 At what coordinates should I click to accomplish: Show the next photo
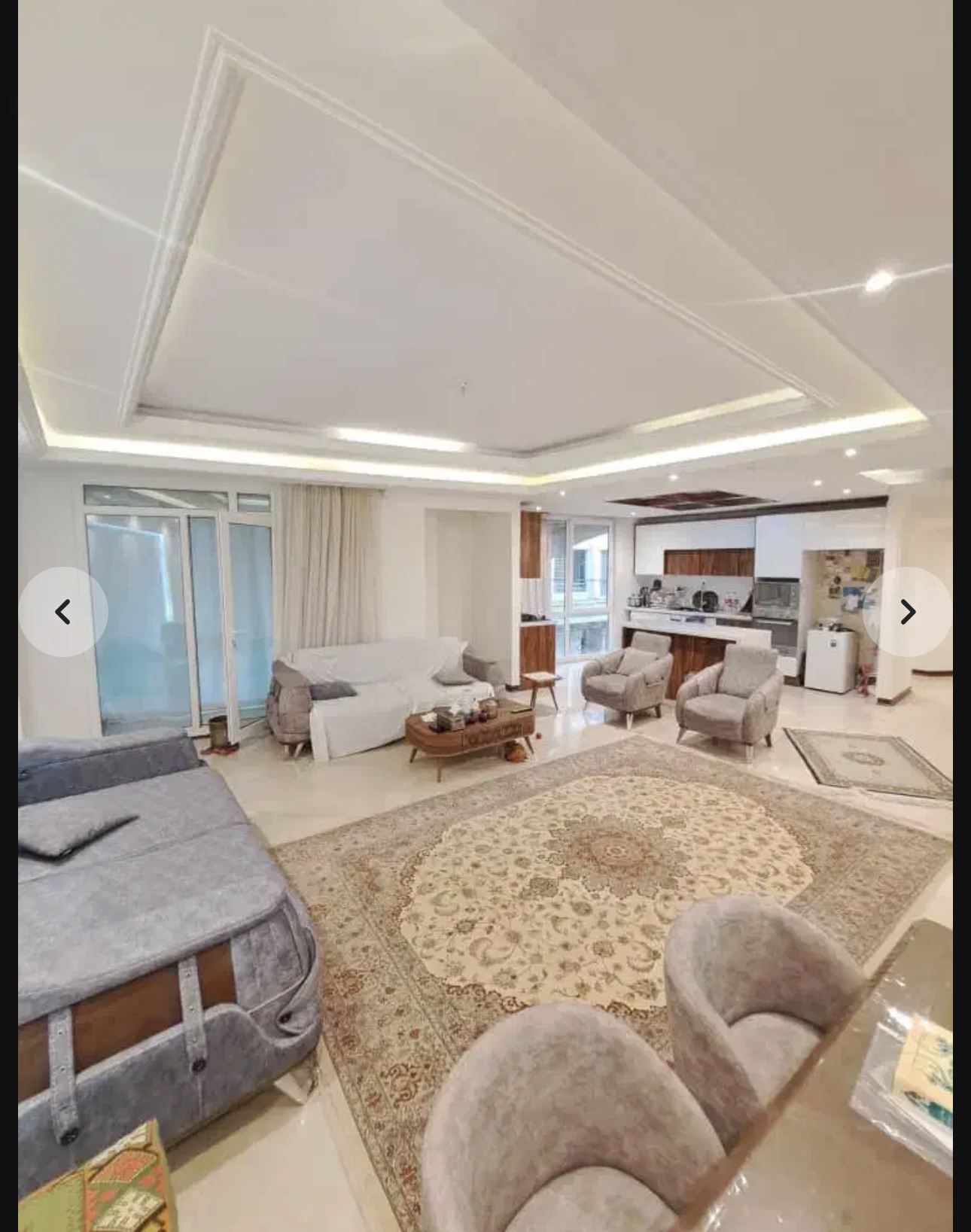click(x=907, y=612)
